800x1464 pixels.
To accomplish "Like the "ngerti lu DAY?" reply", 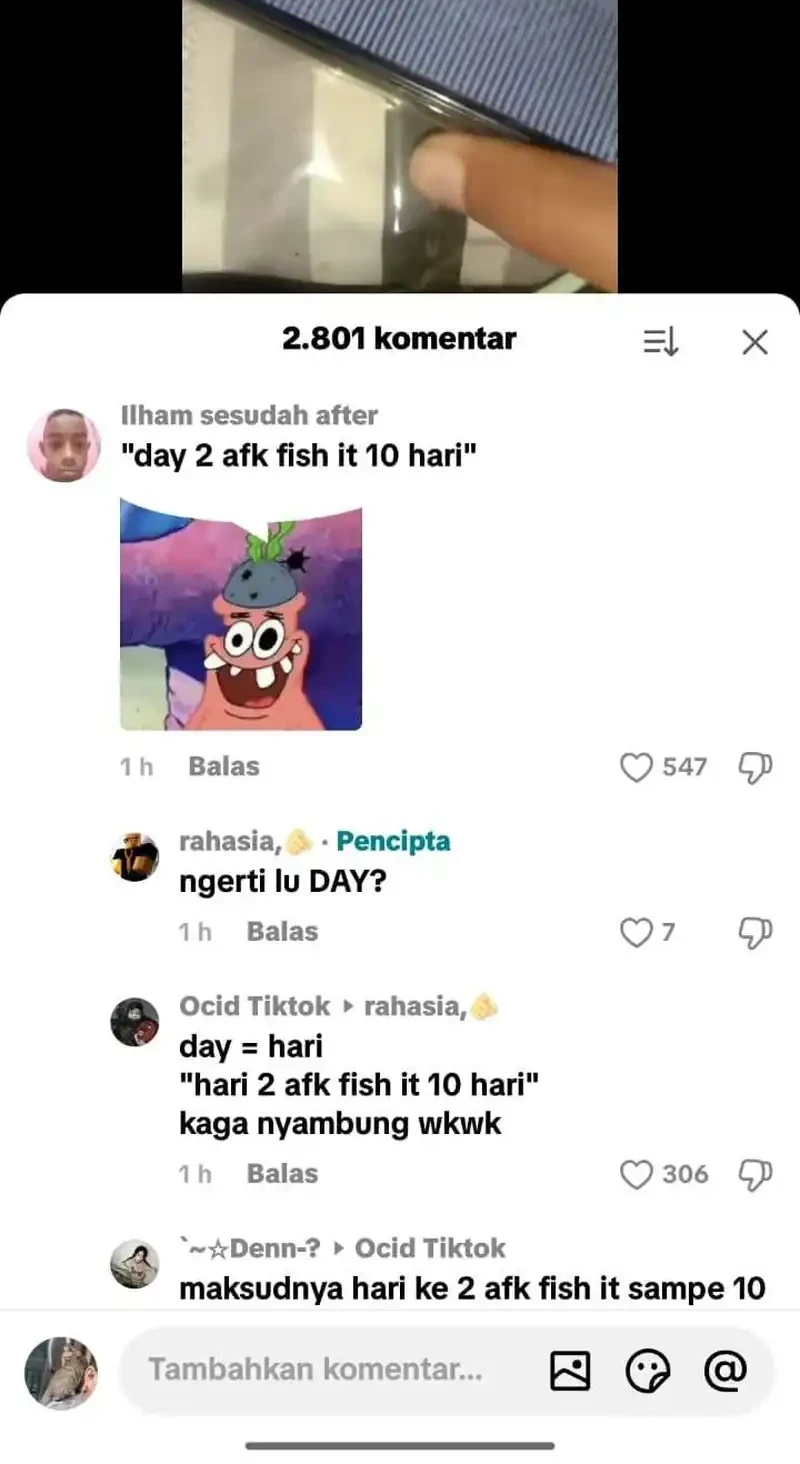I will tap(636, 932).
